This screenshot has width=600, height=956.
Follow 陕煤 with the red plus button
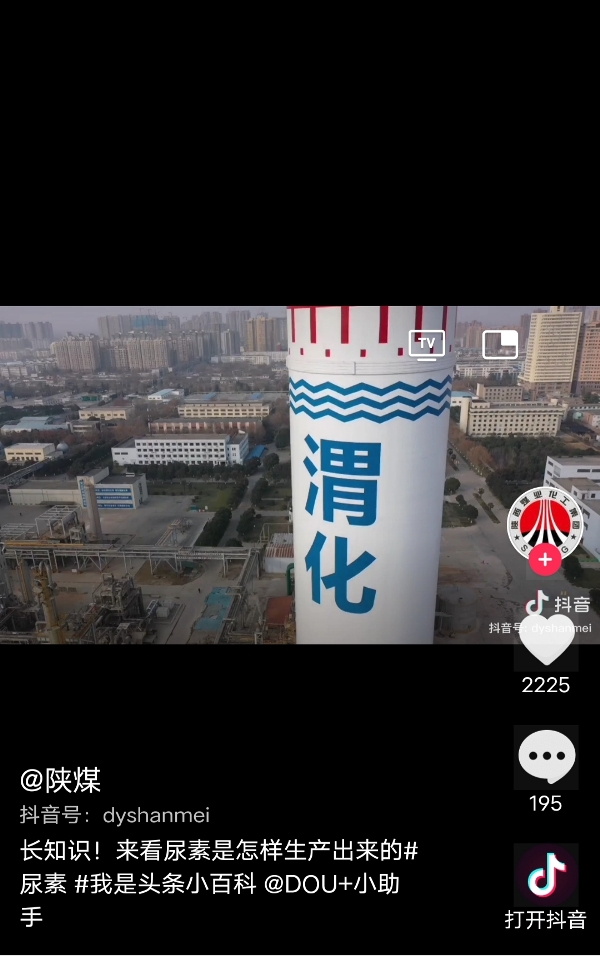click(x=544, y=560)
